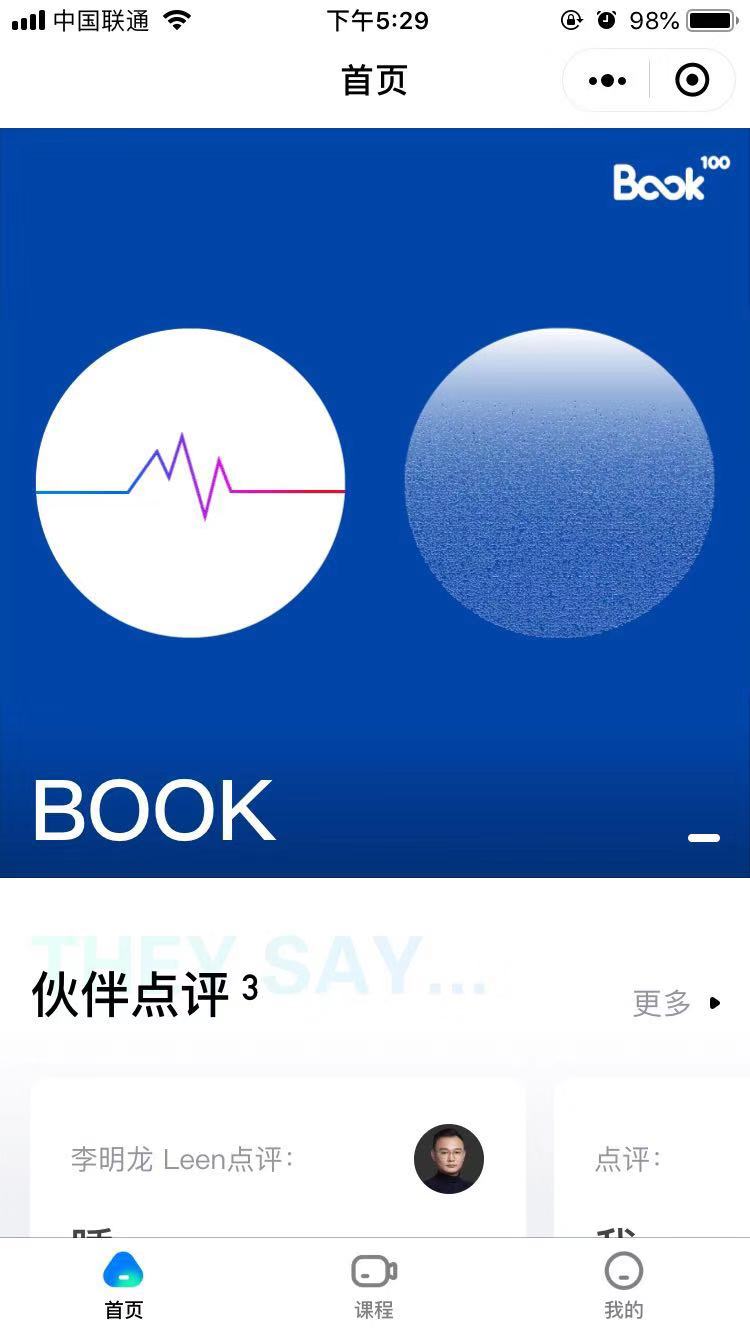Open the mini program more options menu
The image size is (750, 1334).
(607, 81)
